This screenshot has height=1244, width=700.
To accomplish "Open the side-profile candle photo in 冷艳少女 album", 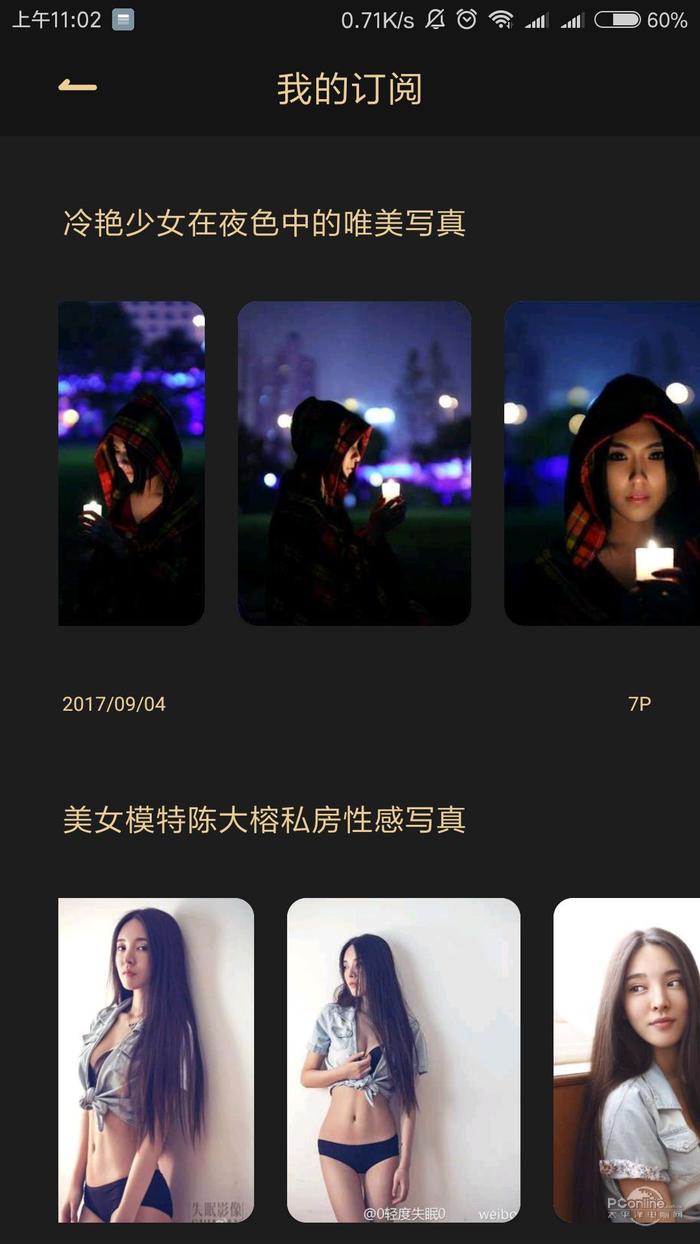I will pyautogui.click(x=354, y=463).
